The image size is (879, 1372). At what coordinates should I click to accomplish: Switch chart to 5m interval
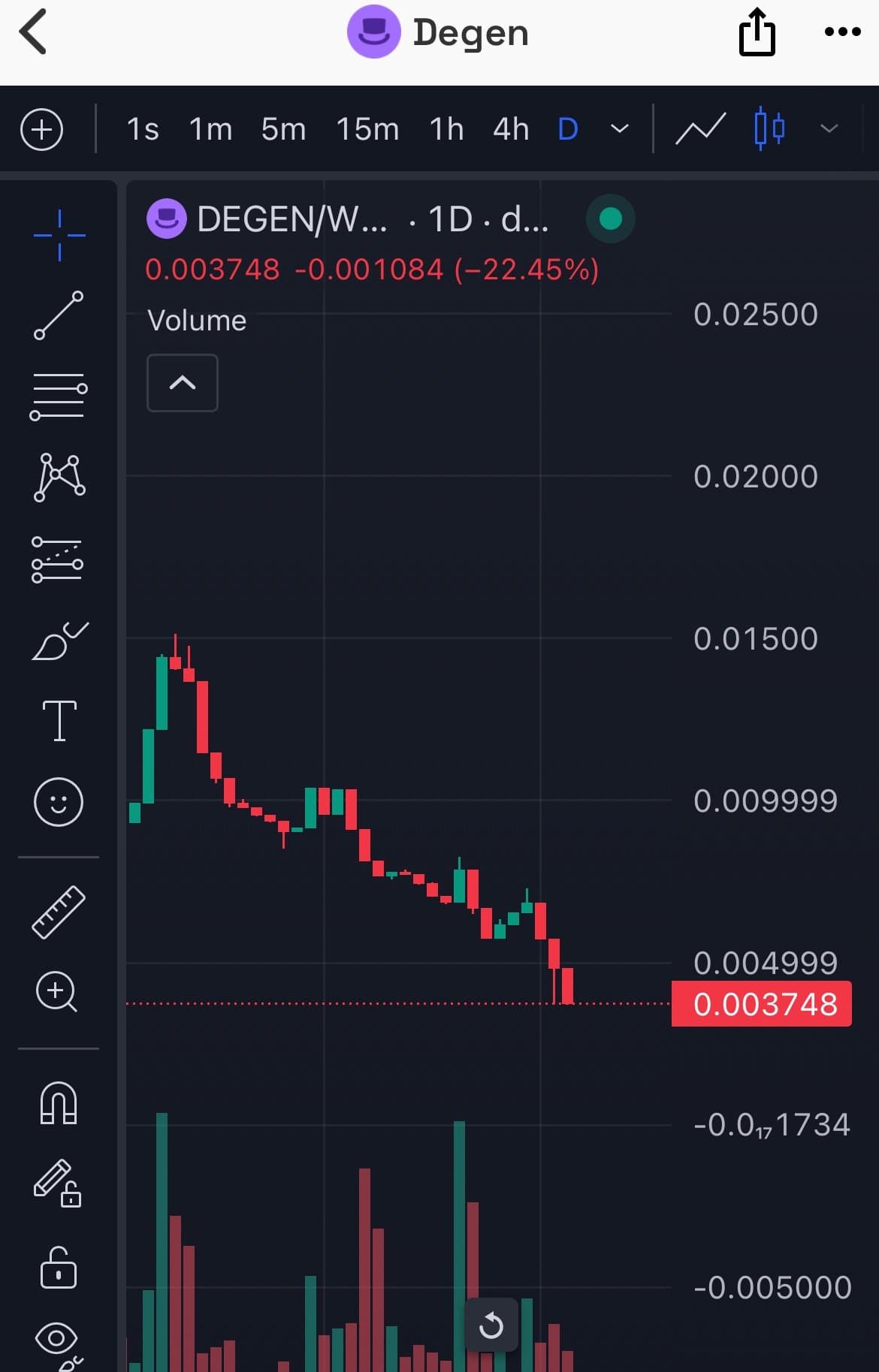(283, 129)
